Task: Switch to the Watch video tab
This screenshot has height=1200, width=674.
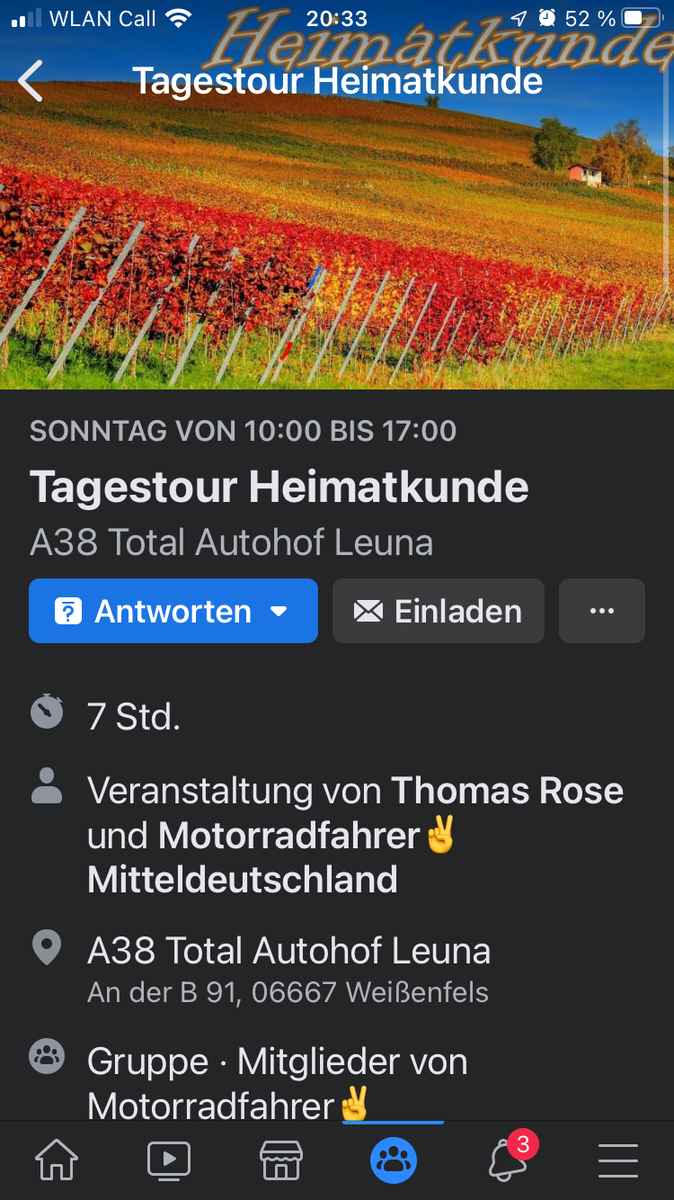Action: (169, 1160)
